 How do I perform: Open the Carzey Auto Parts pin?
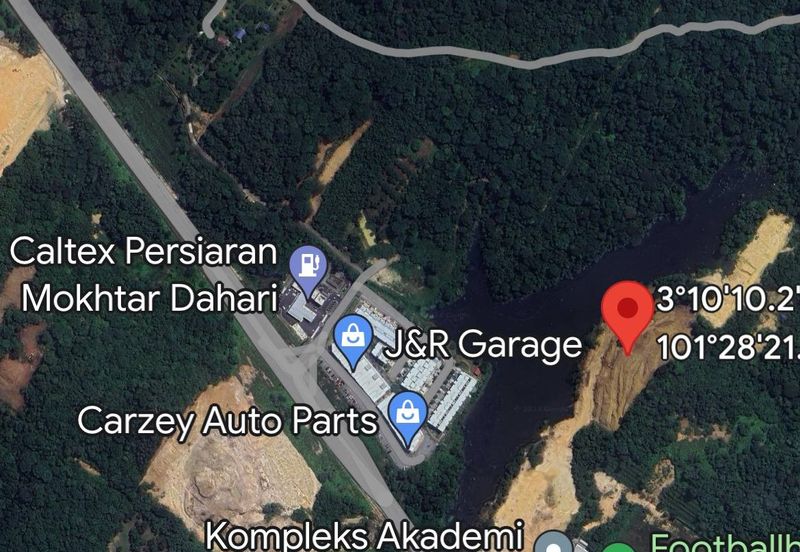coord(406,412)
